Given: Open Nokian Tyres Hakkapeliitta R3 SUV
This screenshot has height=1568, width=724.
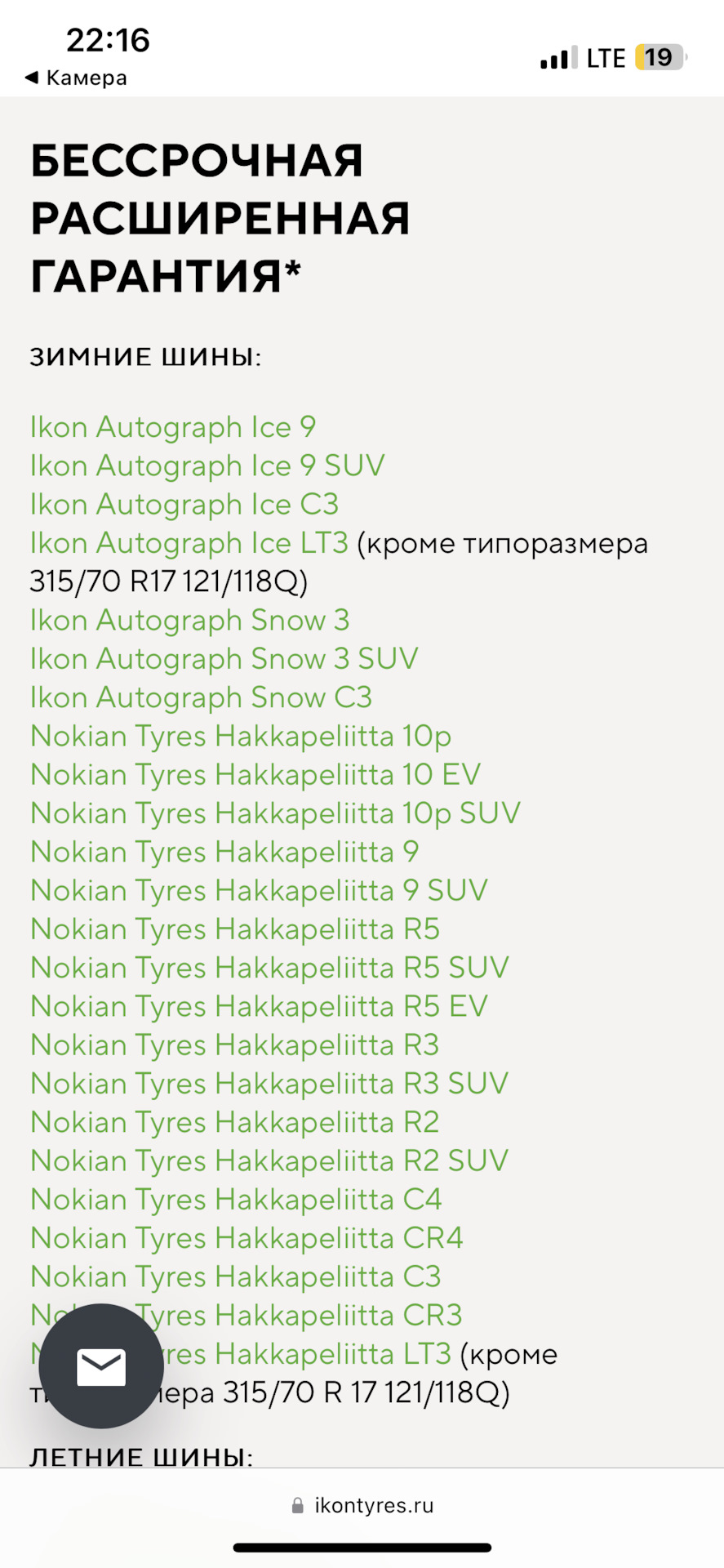Looking at the screenshot, I should pyautogui.click(x=269, y=1083).
